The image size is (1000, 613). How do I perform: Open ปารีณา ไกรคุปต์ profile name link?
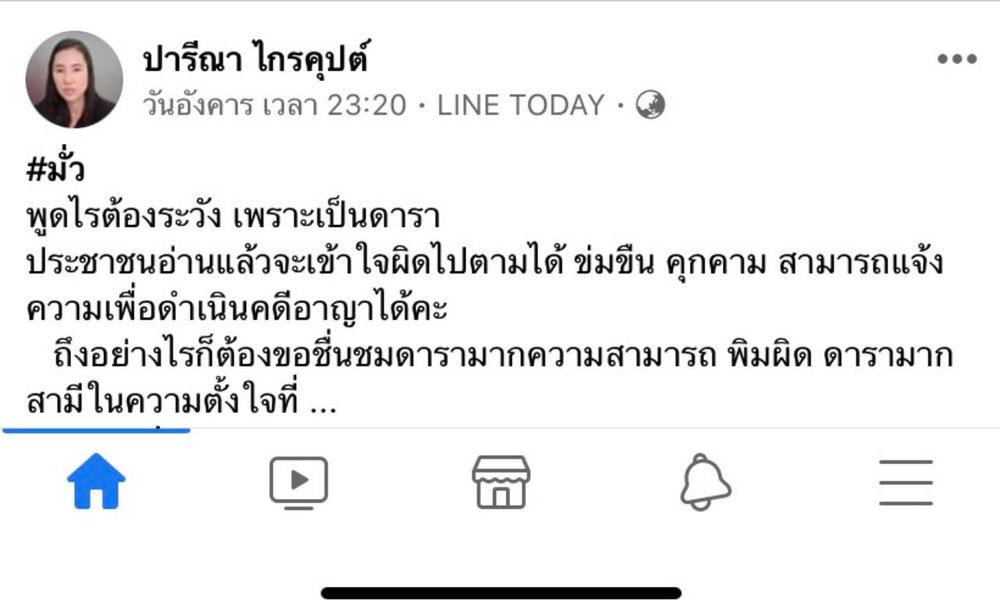coord(255,59)
